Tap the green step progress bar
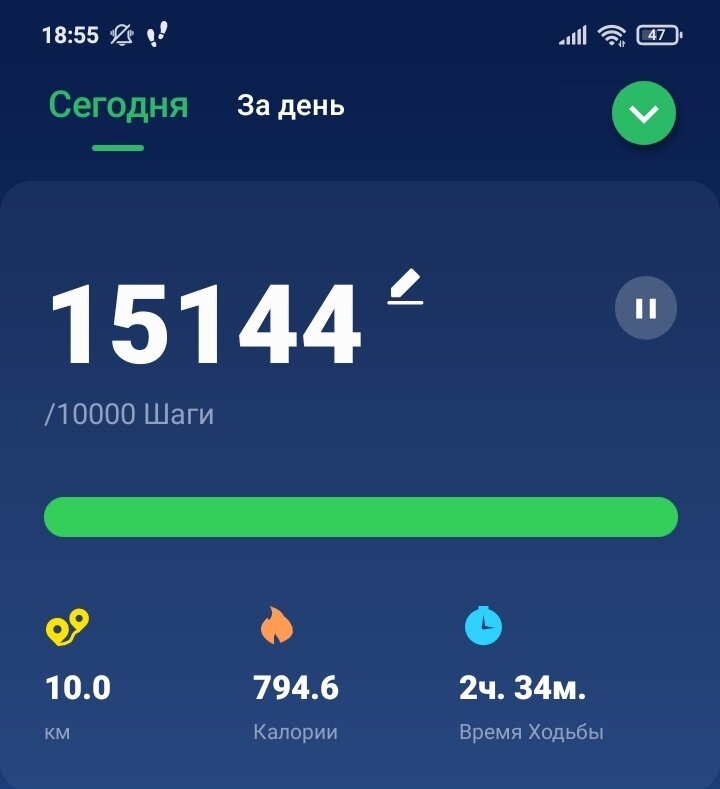The image size is (720, 789). coord(360,514)
